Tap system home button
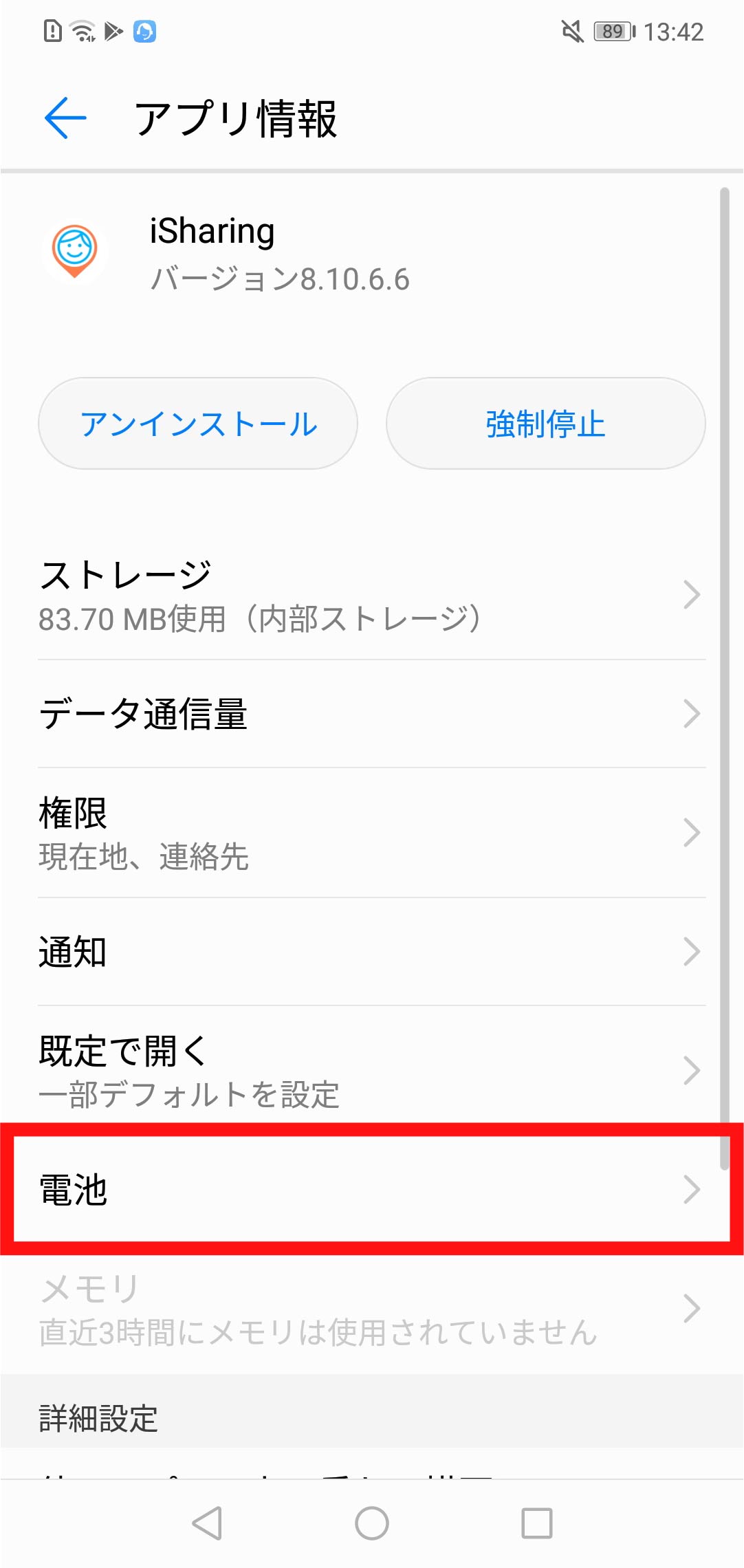The width and height of the screenshot is (744, 1568). click(372, 1523)
